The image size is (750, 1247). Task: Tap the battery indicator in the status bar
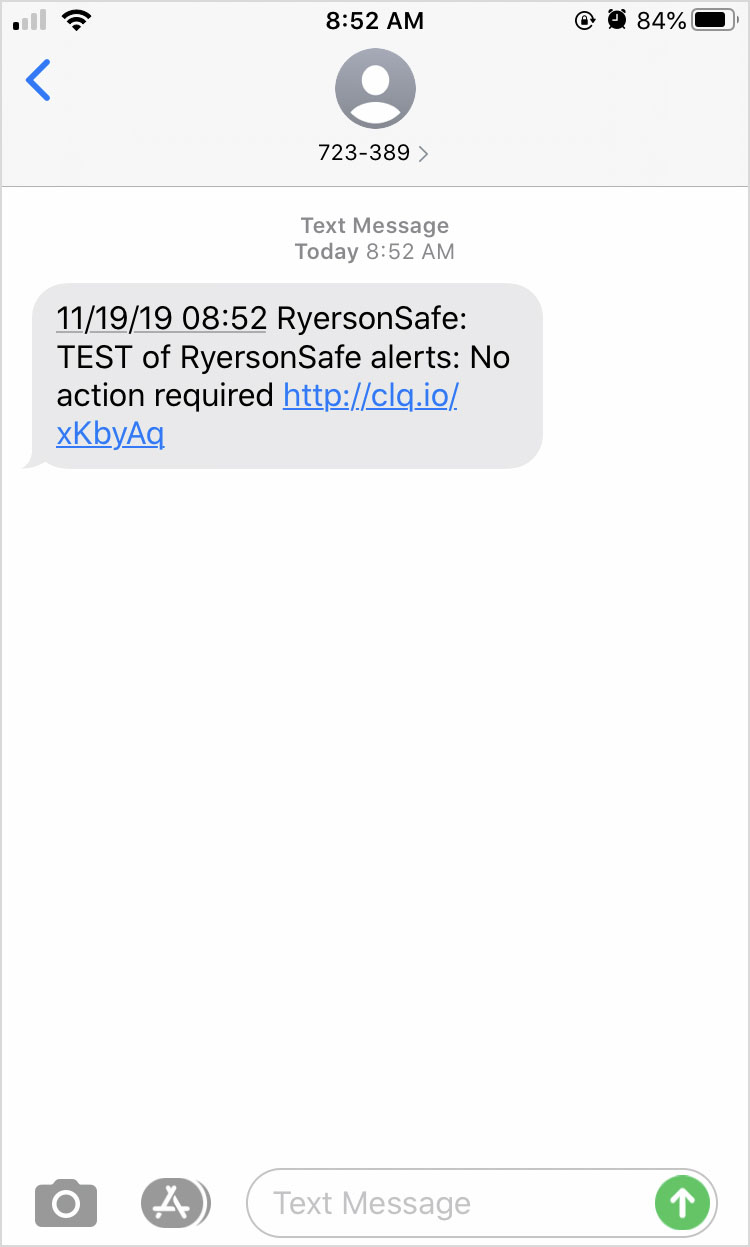(x=712, y=19)
